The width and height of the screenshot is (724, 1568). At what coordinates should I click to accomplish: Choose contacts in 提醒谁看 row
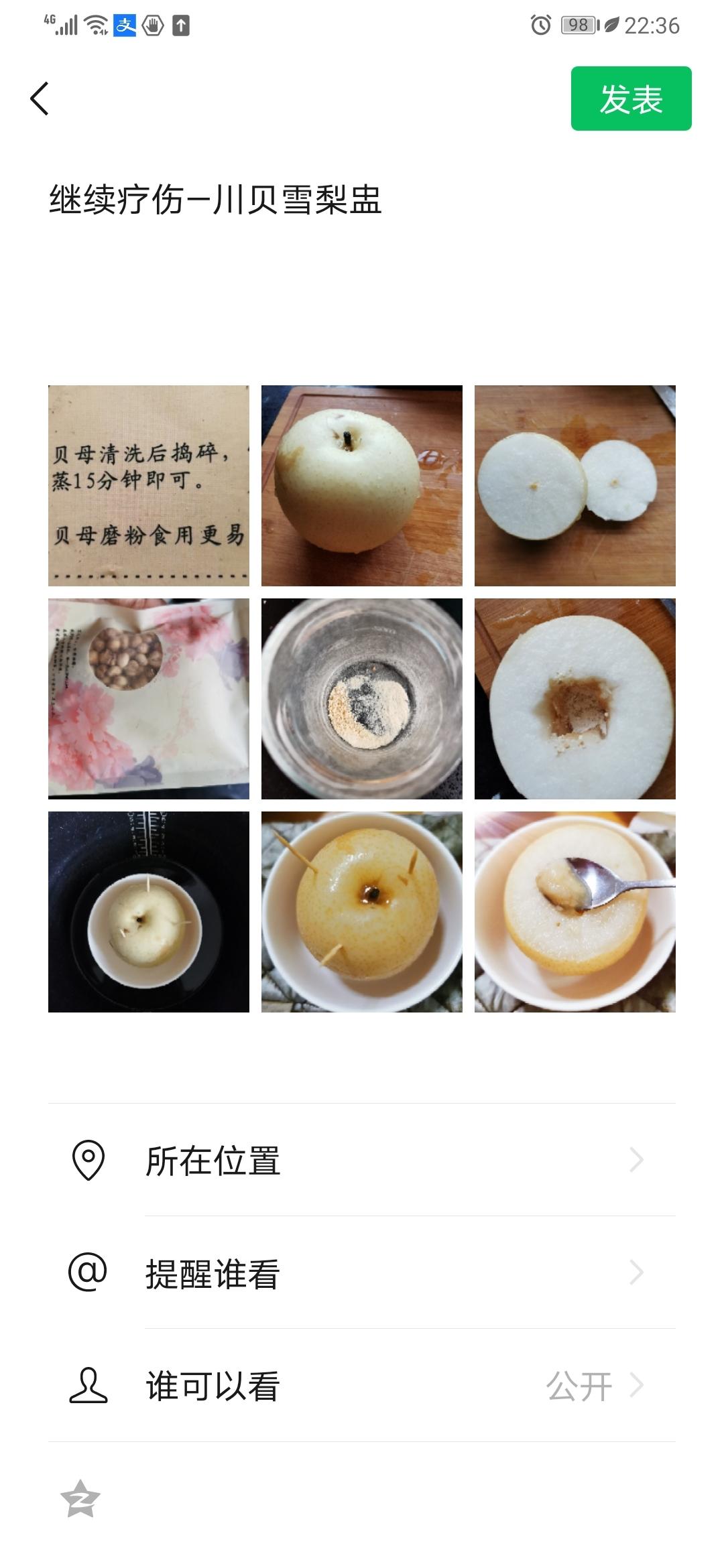[x=362, y=1272]
